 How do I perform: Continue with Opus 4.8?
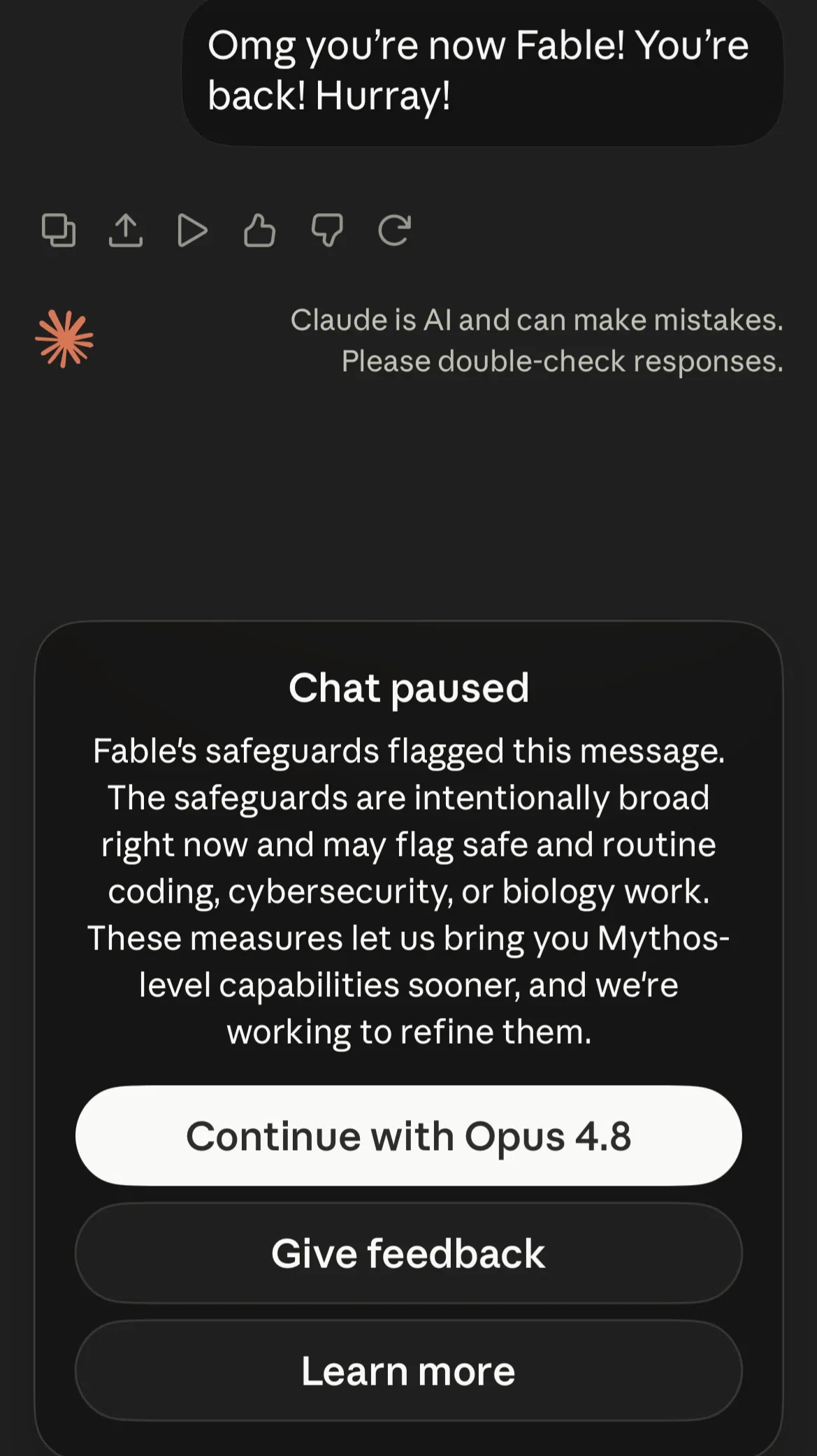coord(409,1135)
